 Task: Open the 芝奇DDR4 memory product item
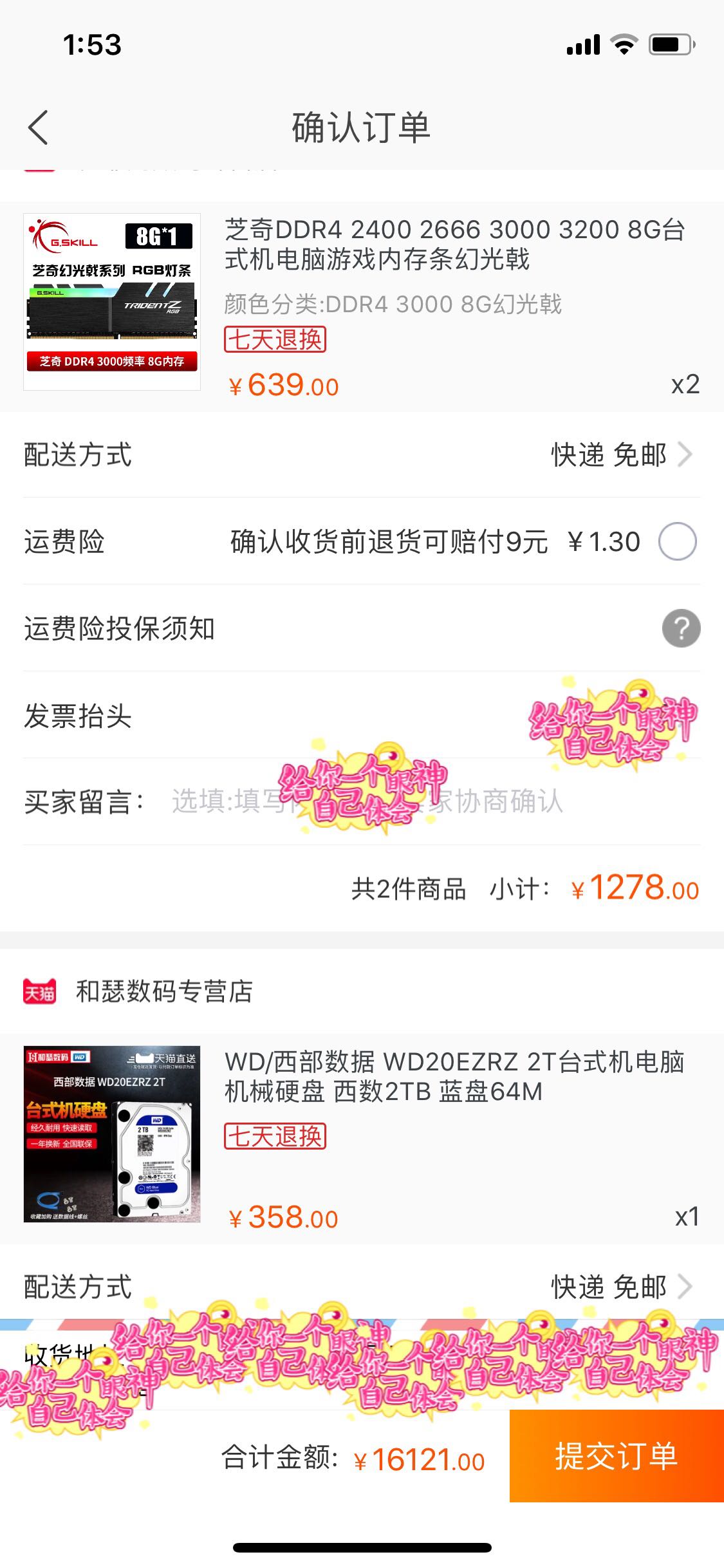click(362, 306)
